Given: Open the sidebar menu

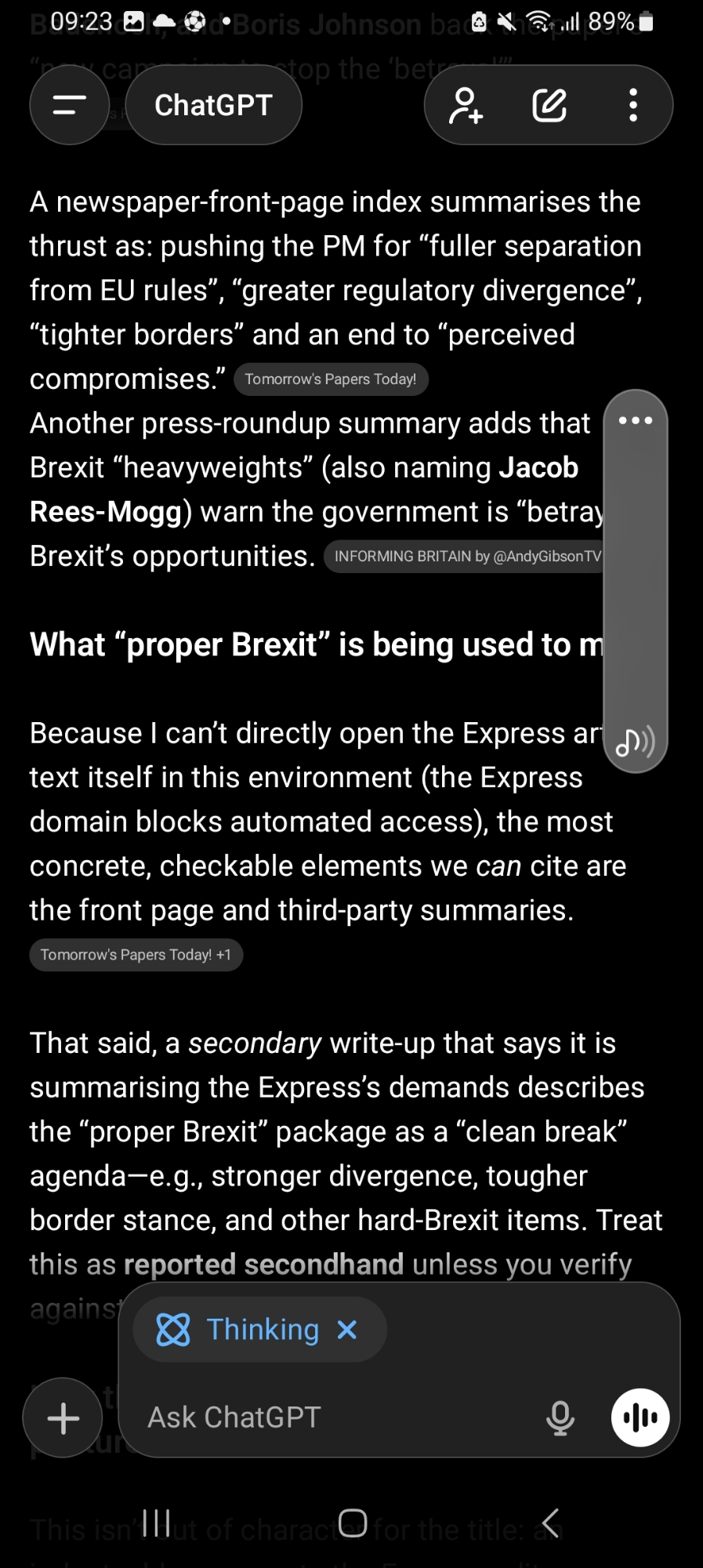Looking at the screenshot, I should (69, 105).
